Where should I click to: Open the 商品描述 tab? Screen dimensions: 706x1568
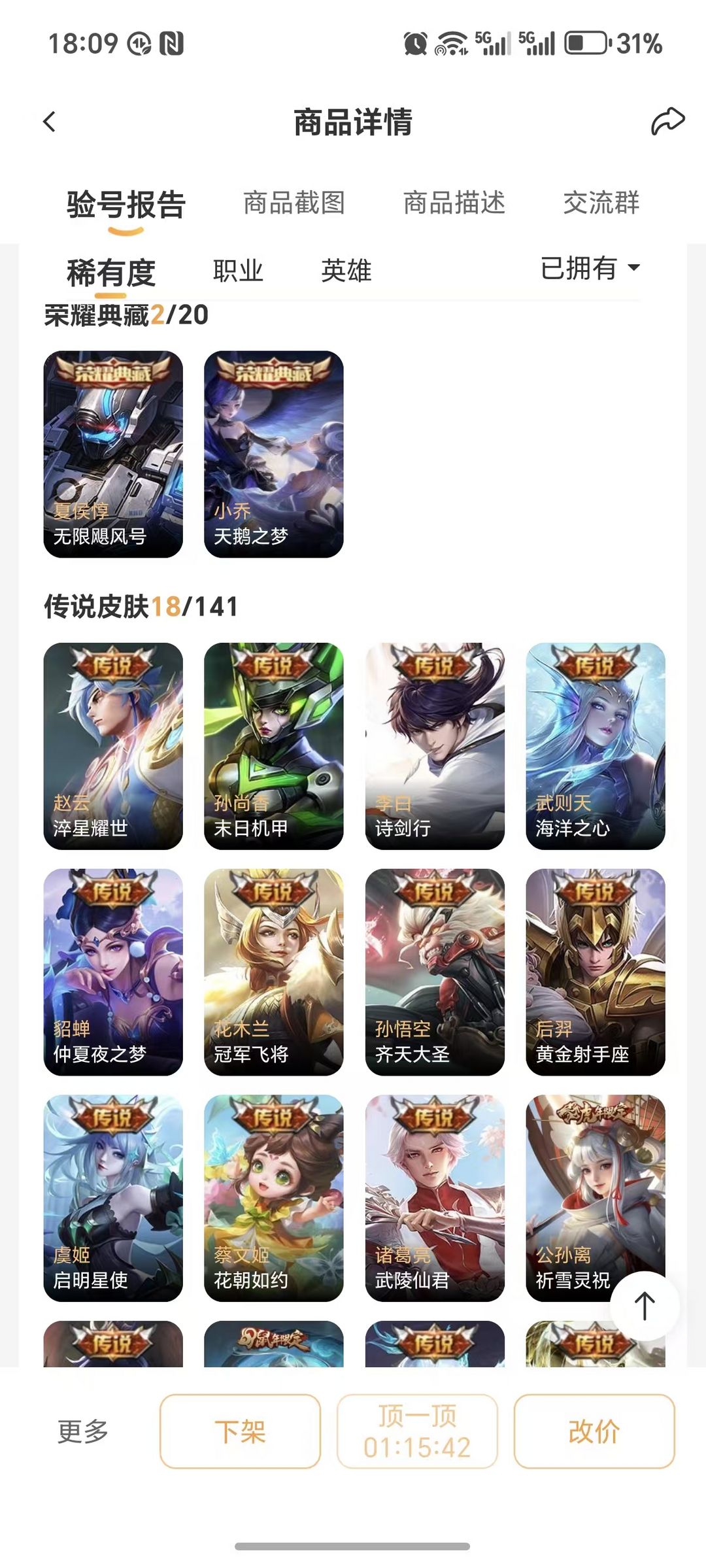tap(454, 203)
